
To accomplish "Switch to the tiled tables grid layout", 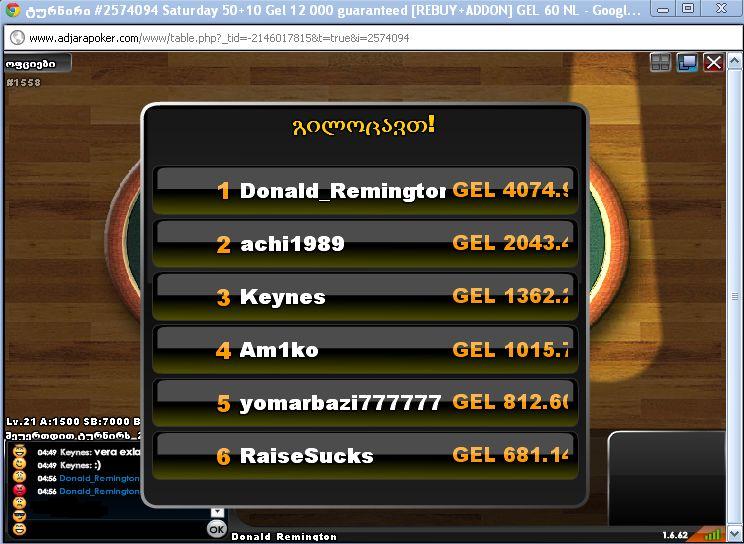I will coord(660,63).
